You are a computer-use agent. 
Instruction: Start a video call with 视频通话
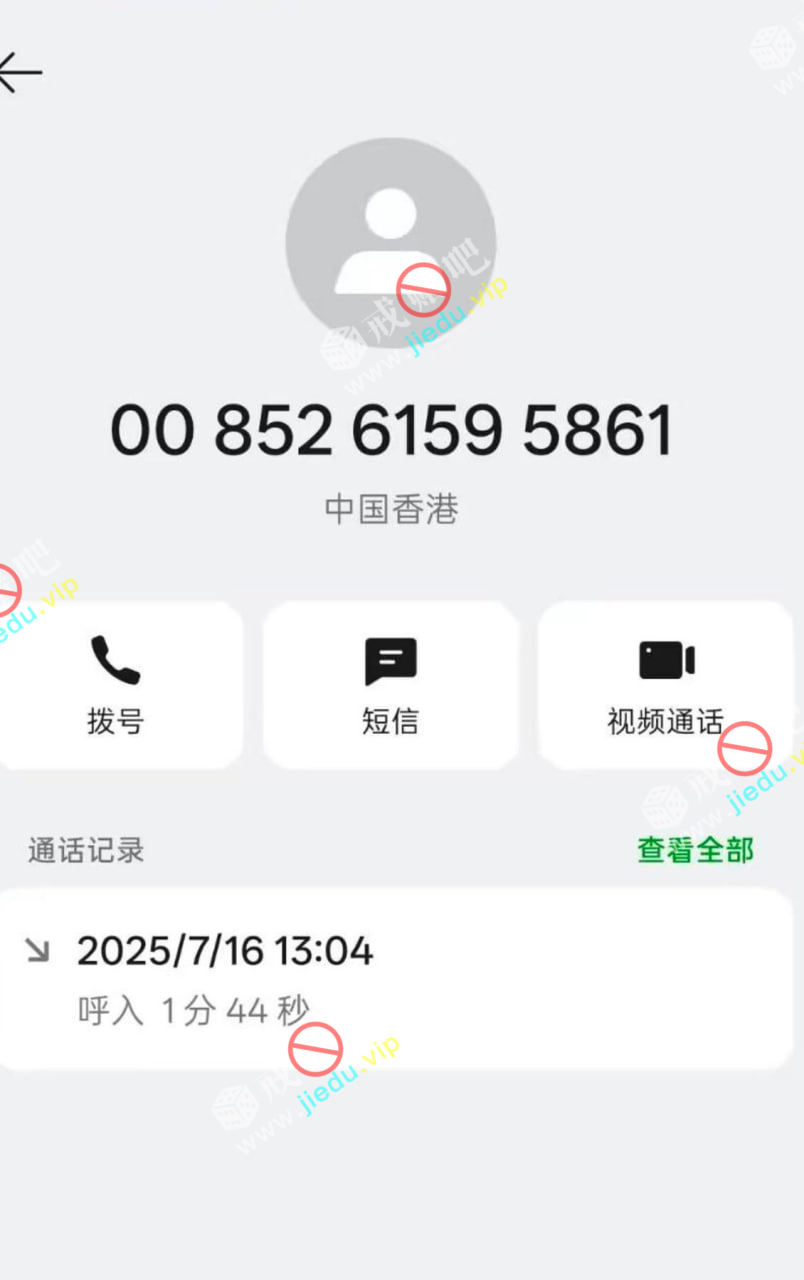pyautogui.click(x=666, y=685)
